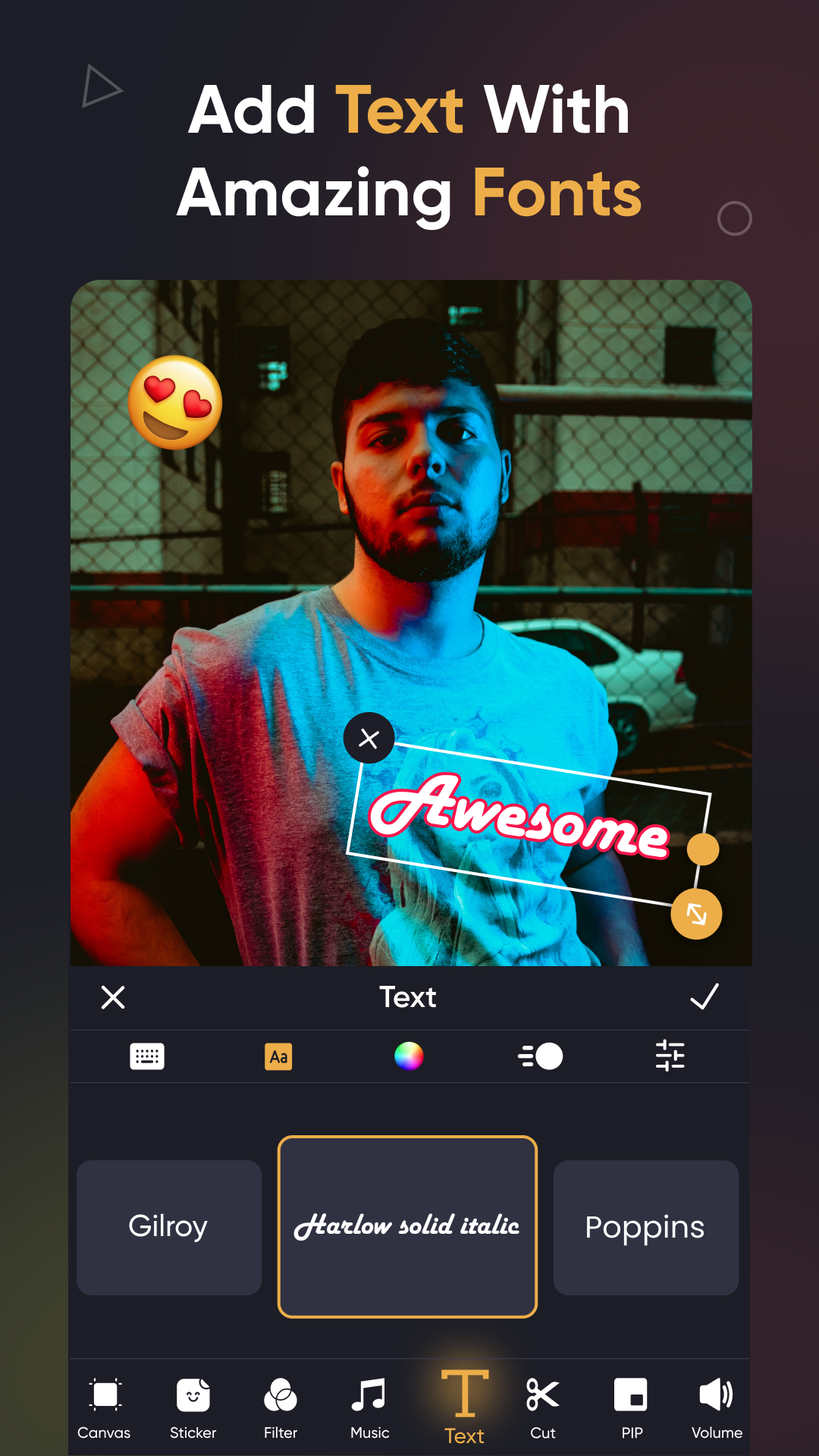
Task: Open the text color wheel picker
Action: pos(409,1056)
